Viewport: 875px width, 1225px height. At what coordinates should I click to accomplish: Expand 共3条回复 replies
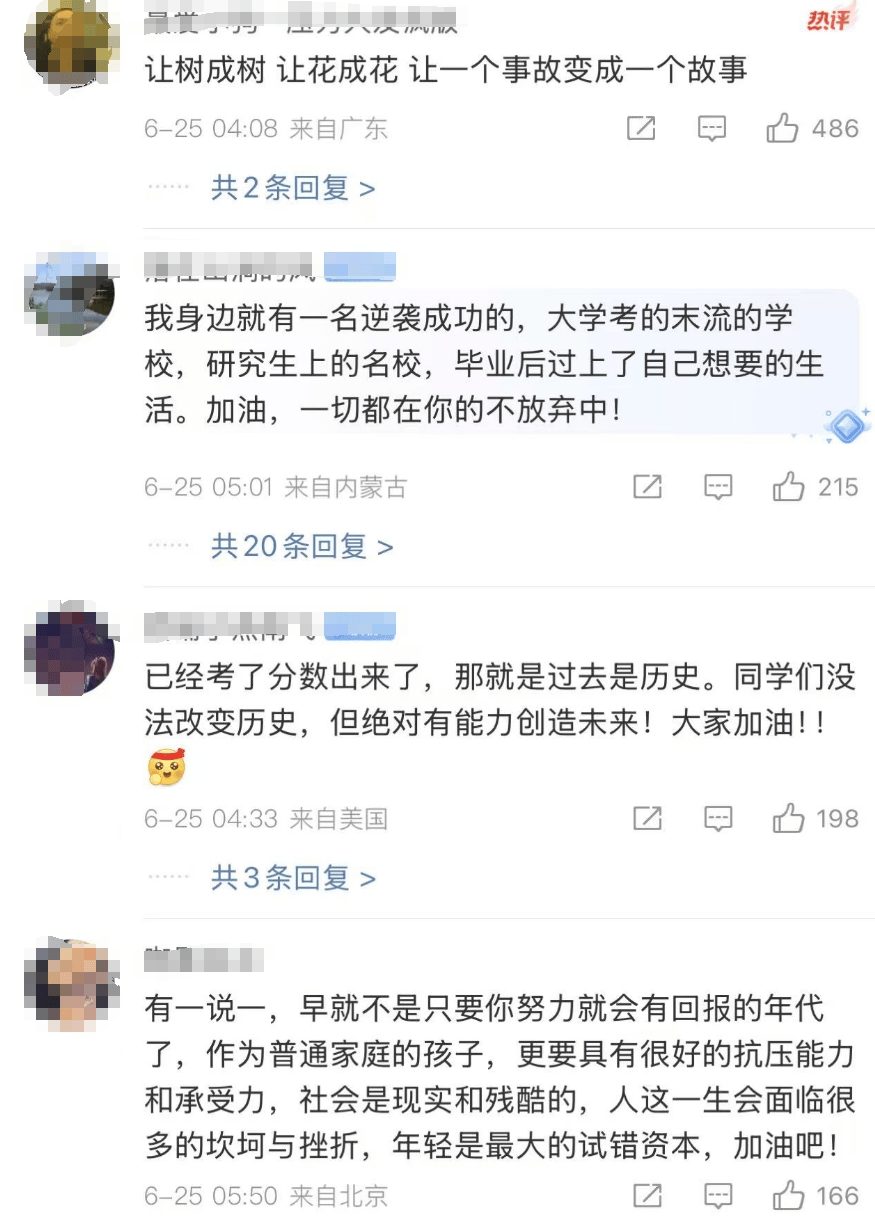pyautogui.click(x=292, y=878)
